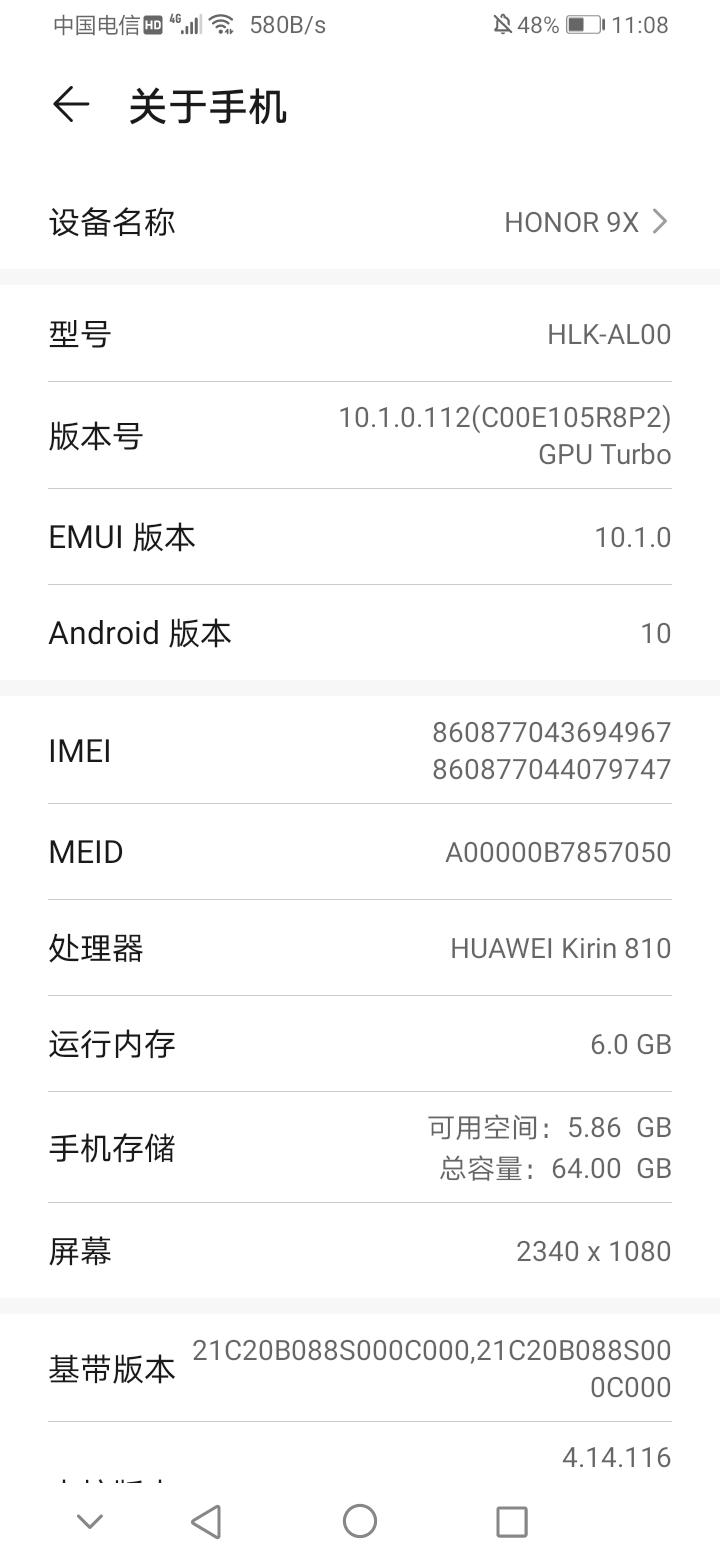
Task: Tap the system back triangle button
Action: click(206, 1521)
